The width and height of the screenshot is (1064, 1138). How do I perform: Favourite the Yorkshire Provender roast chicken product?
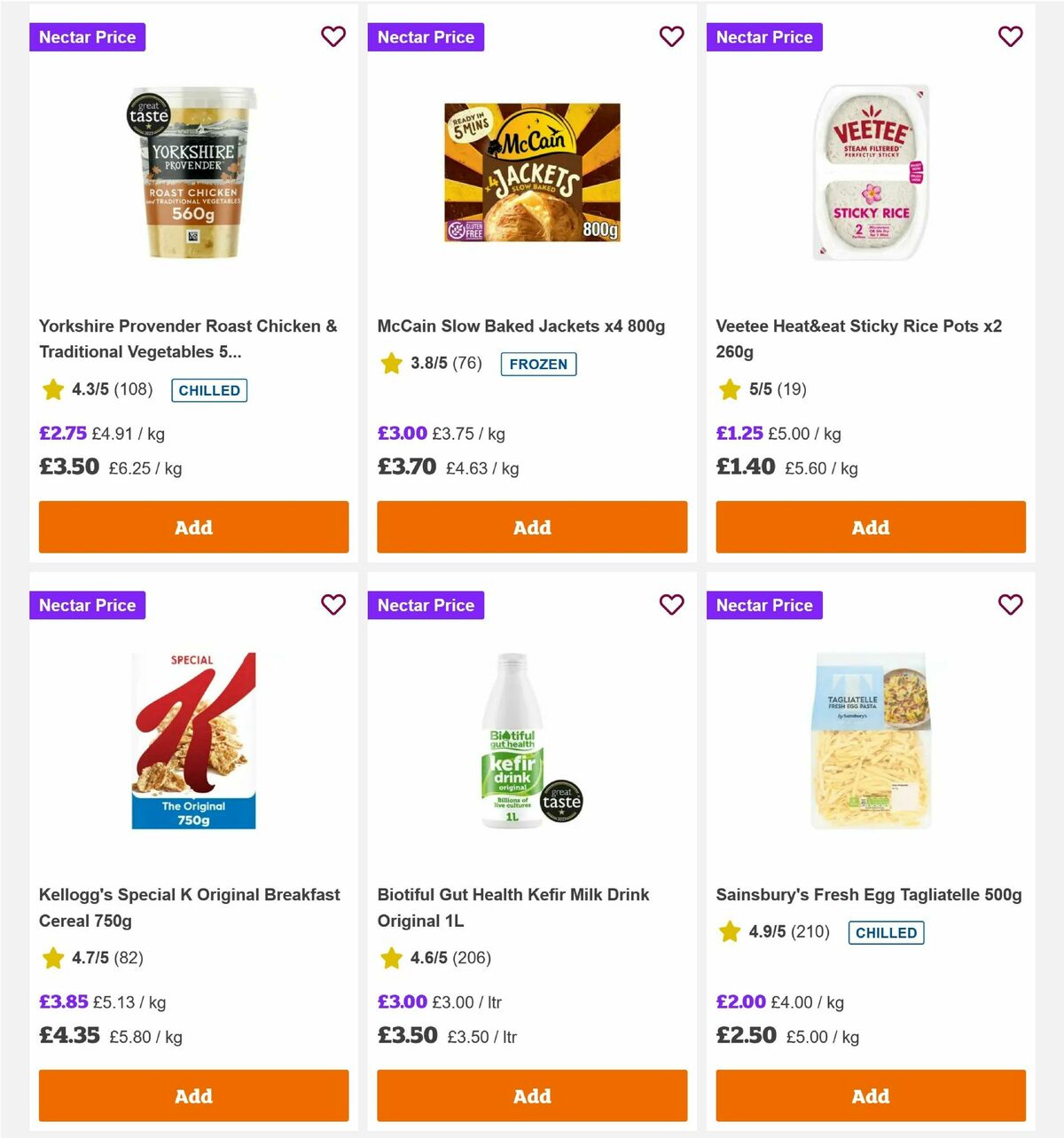click(333, 36)
